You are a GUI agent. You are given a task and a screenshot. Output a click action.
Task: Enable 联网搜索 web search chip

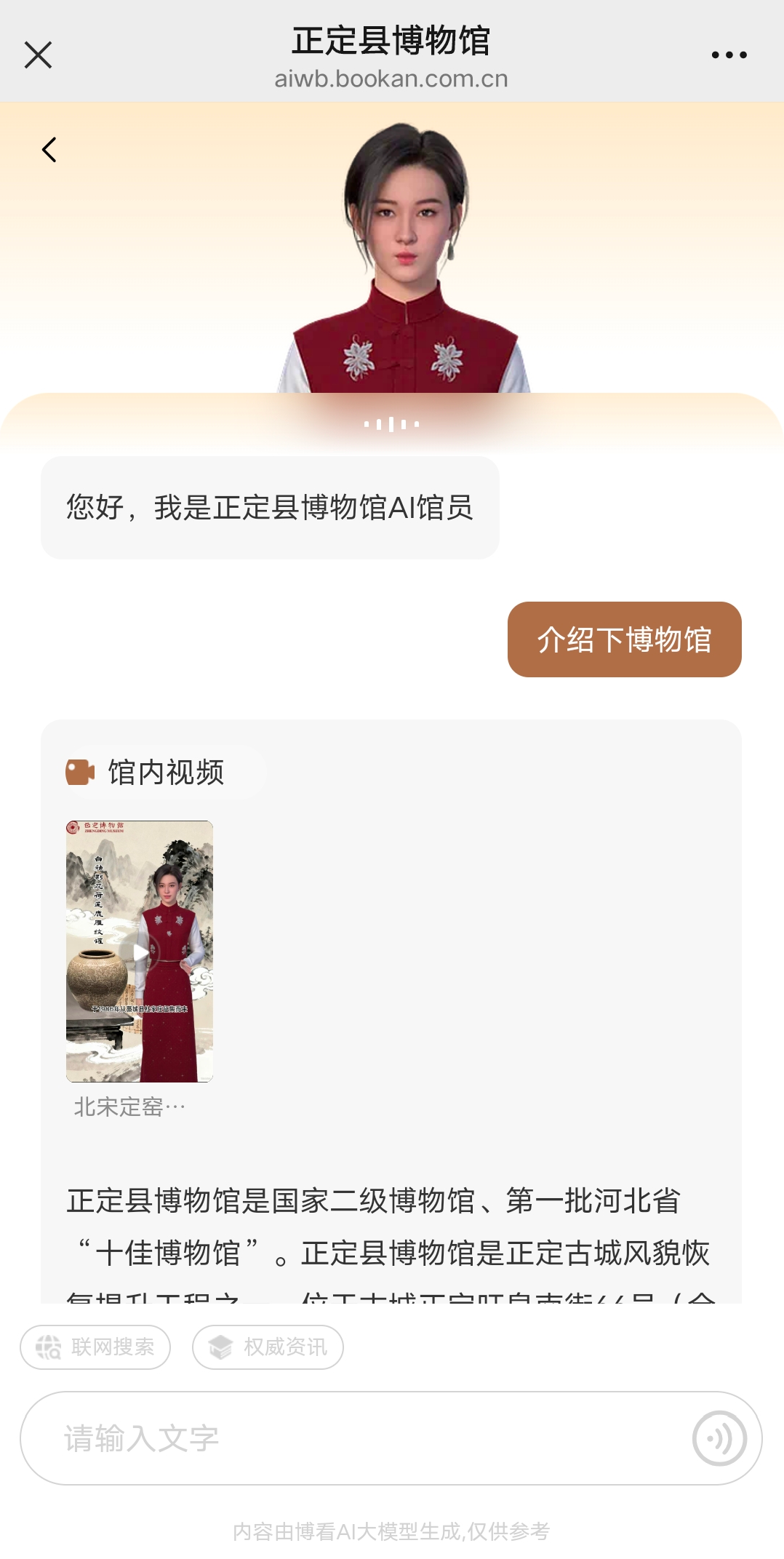pos(95,1347)
